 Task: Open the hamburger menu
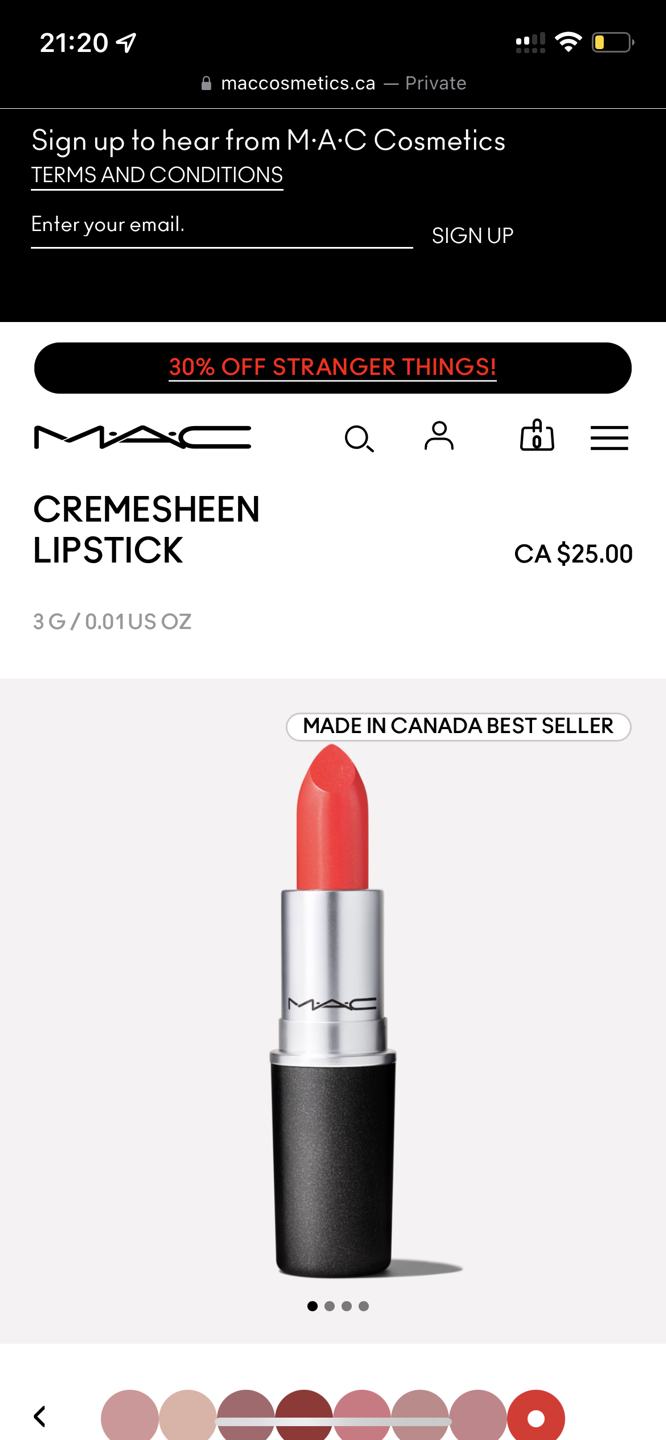pyautogui.click(x=608, y=438)
